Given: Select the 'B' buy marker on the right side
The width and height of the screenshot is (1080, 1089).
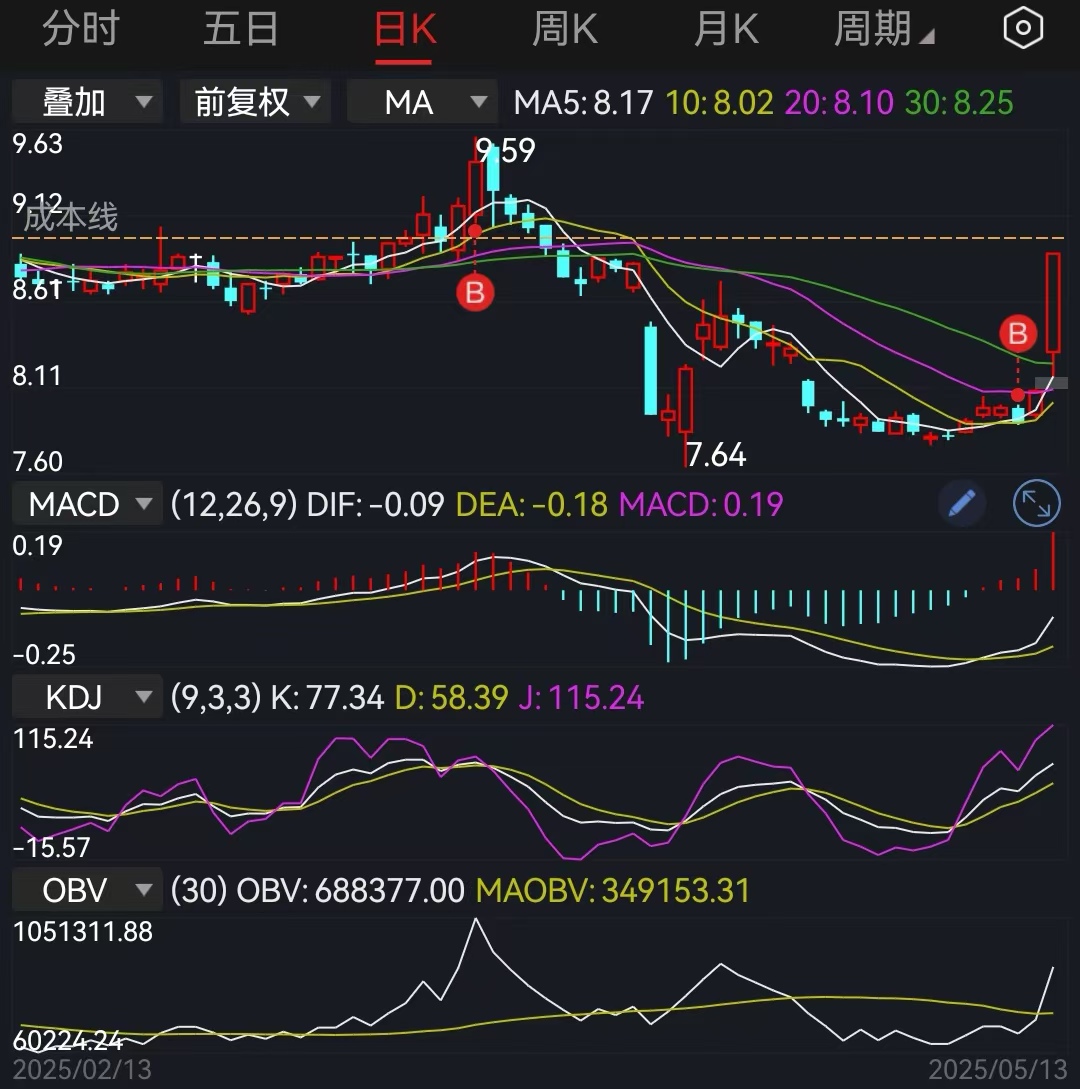Looking at the screenshot, I should [1018, 334].
